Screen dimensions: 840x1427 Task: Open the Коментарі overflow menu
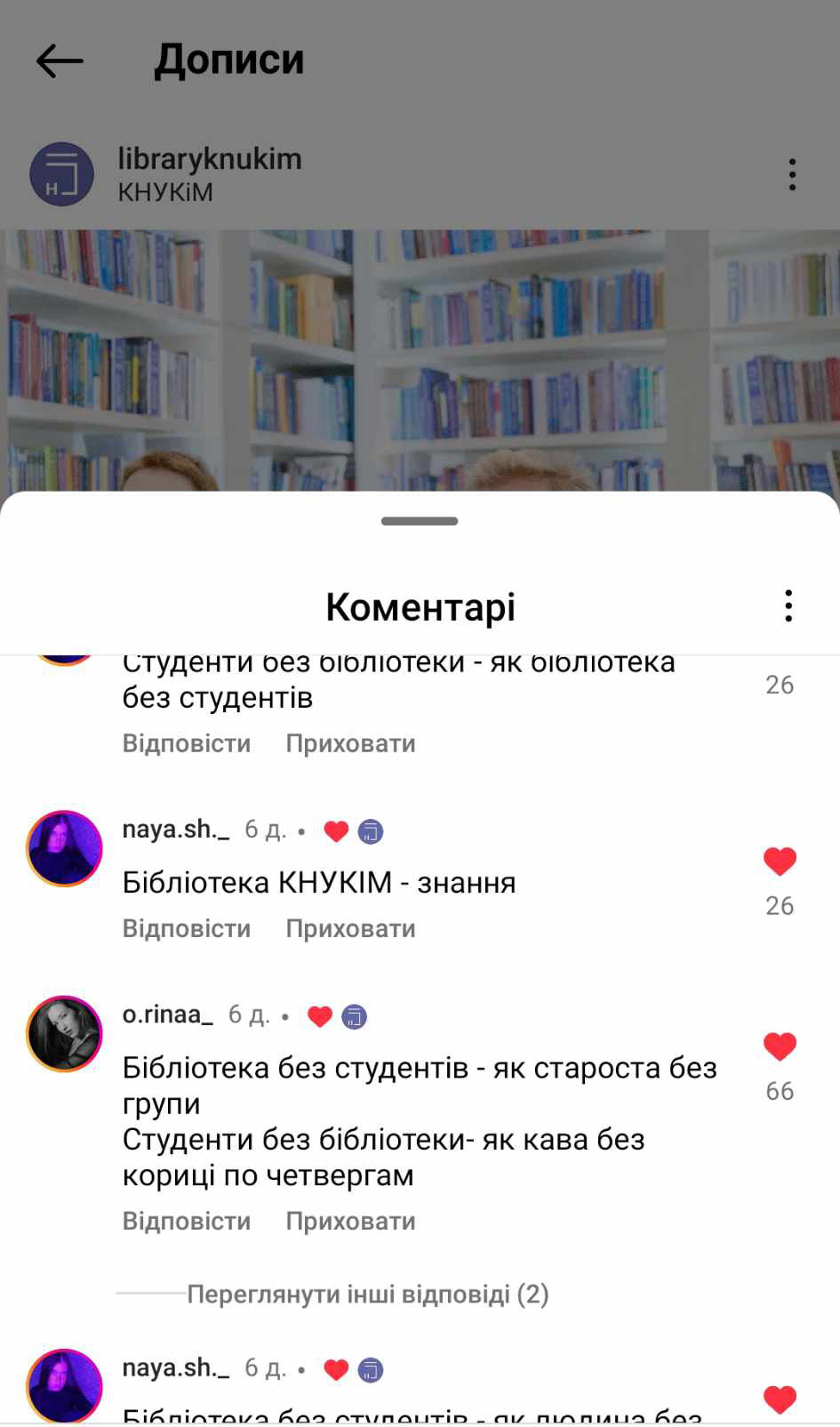(788, 605)
